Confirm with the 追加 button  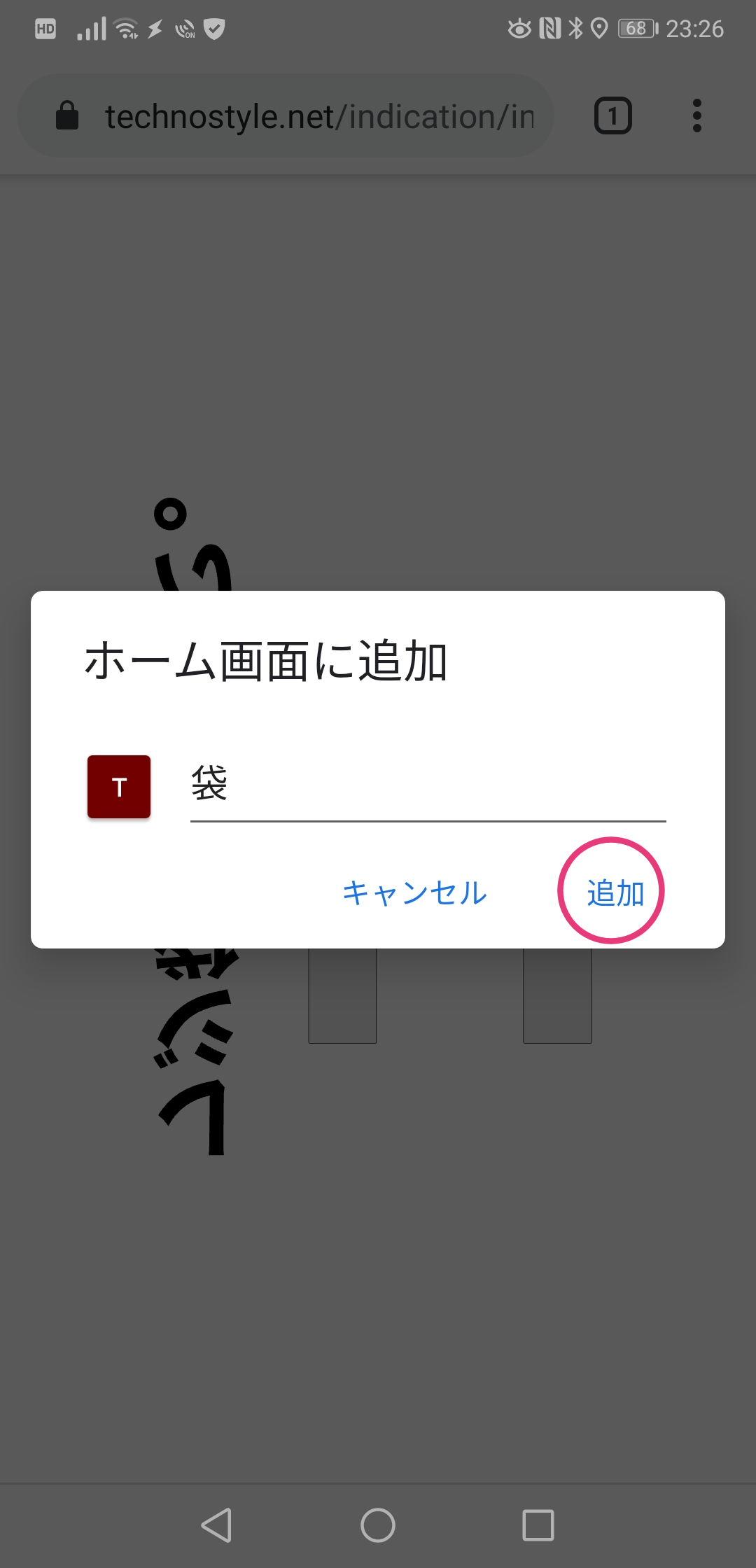[614, 892]
